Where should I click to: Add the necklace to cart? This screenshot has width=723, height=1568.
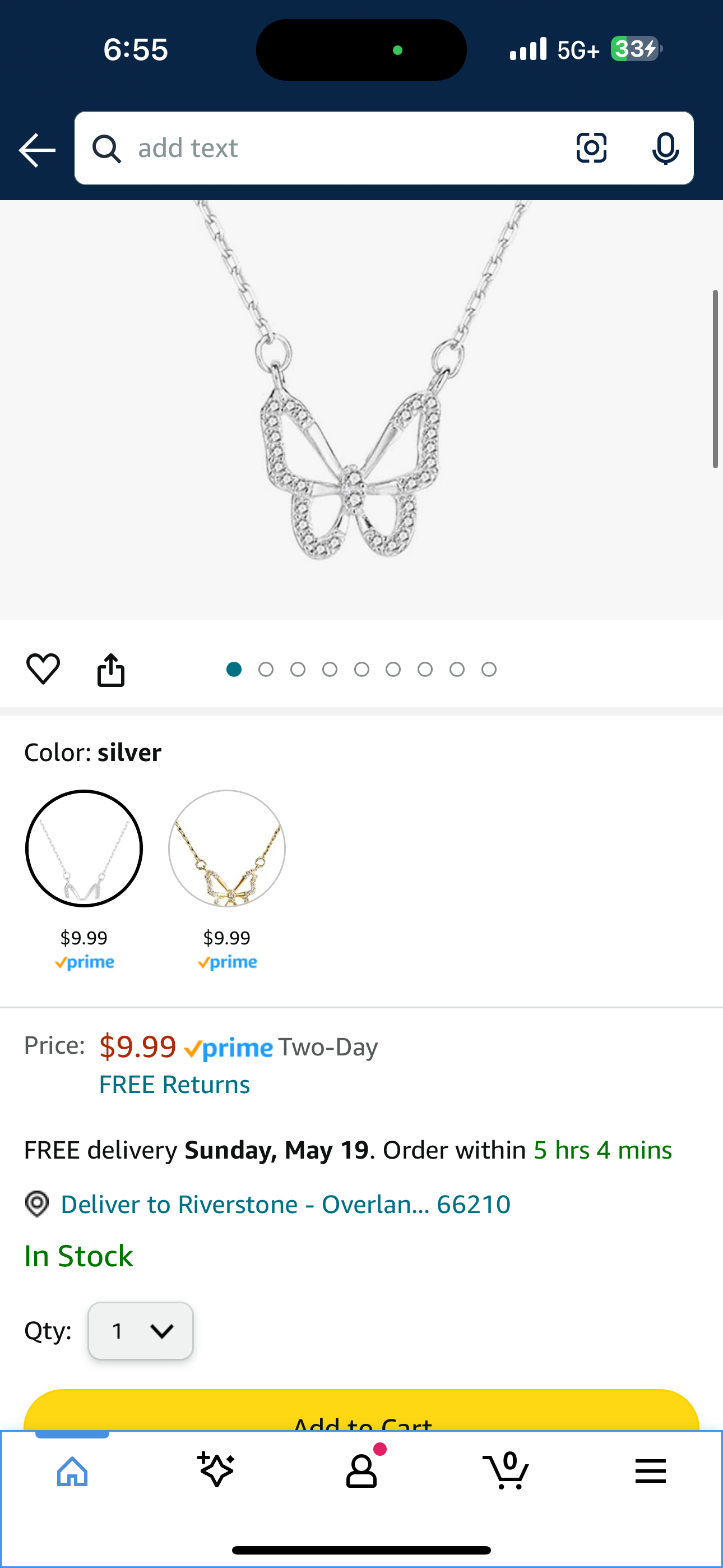click(x=361, y=1413)
